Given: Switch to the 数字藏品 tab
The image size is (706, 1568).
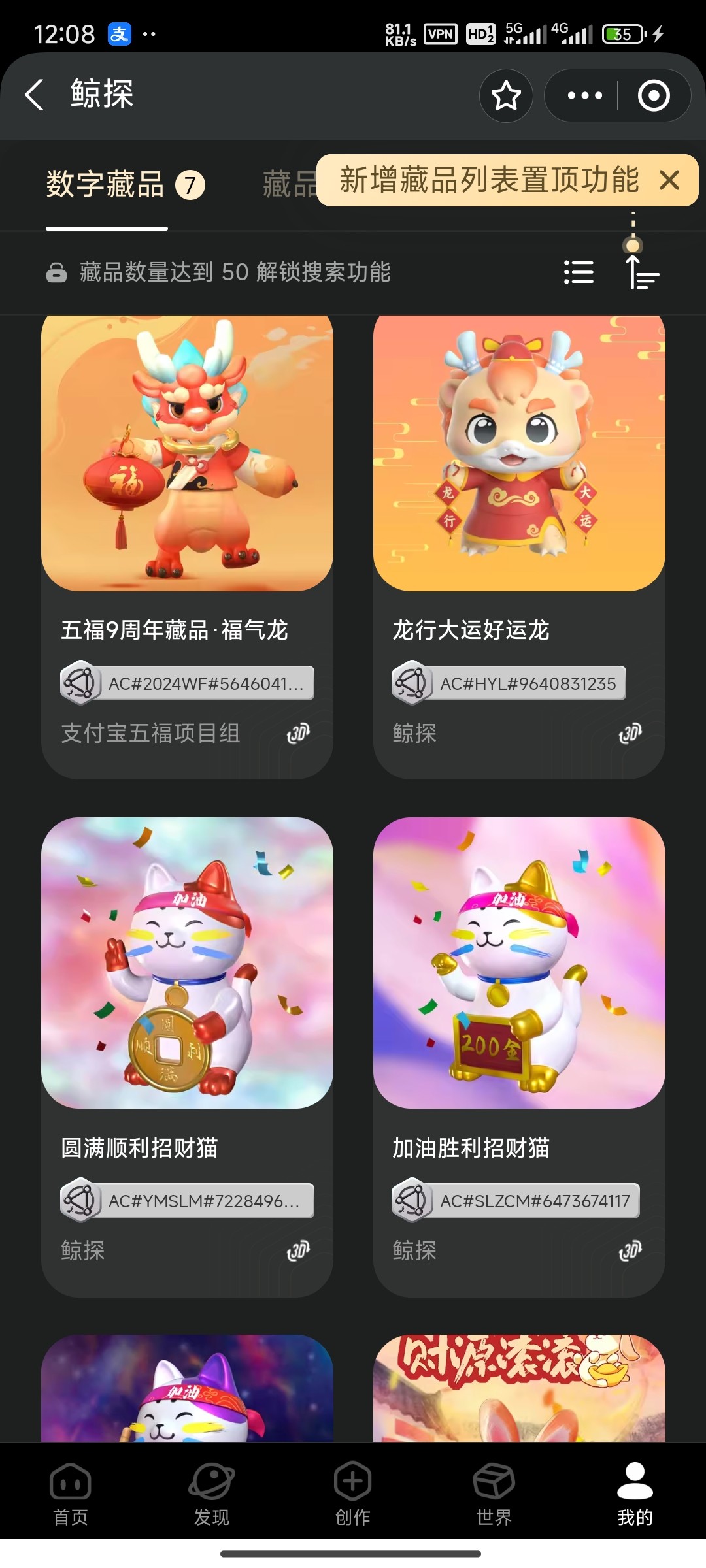Looking at the screenshot, I should (106, 184).
